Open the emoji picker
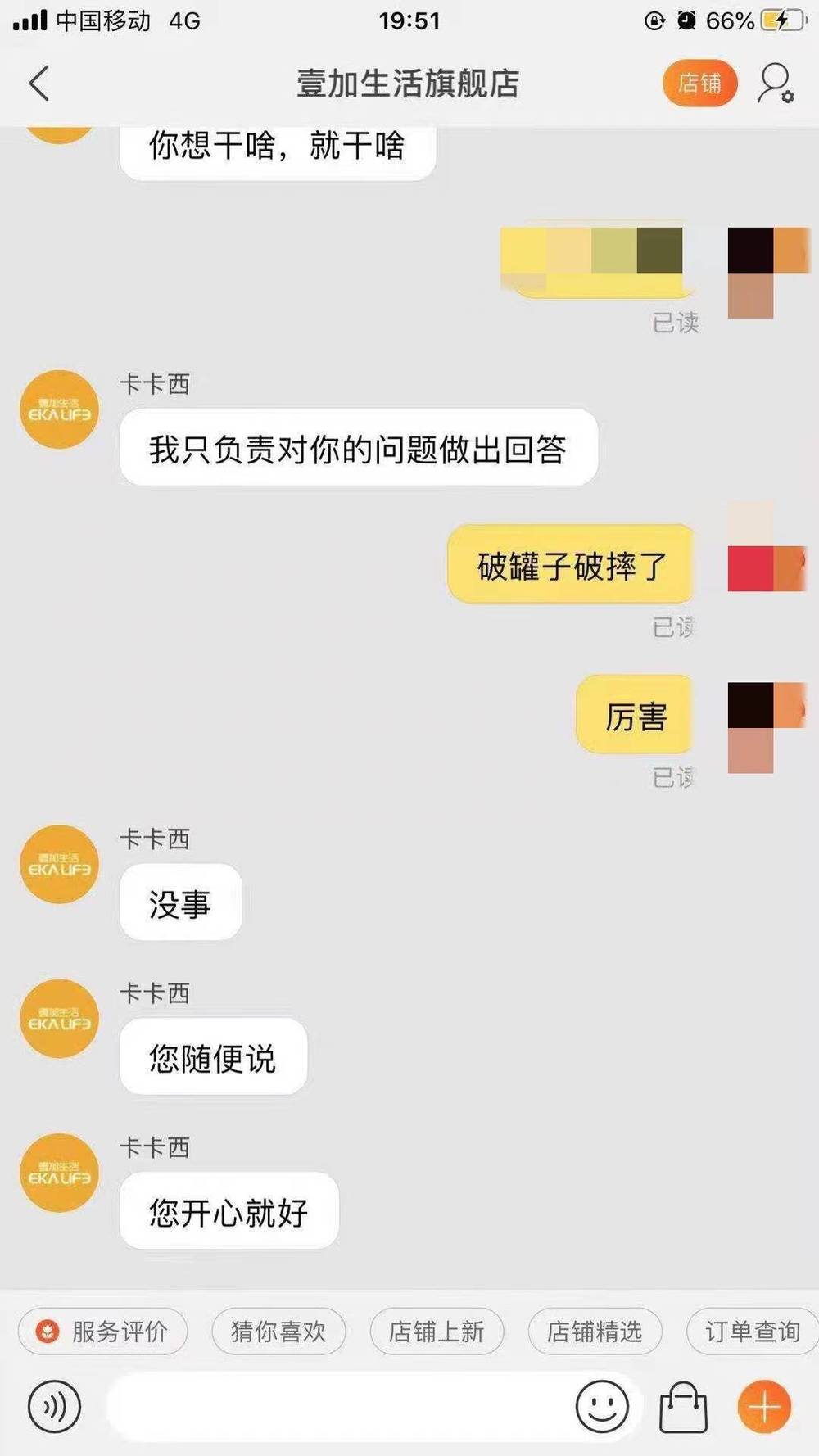The height and width of the screenshot is (1456, 819). pos(602,1407)
